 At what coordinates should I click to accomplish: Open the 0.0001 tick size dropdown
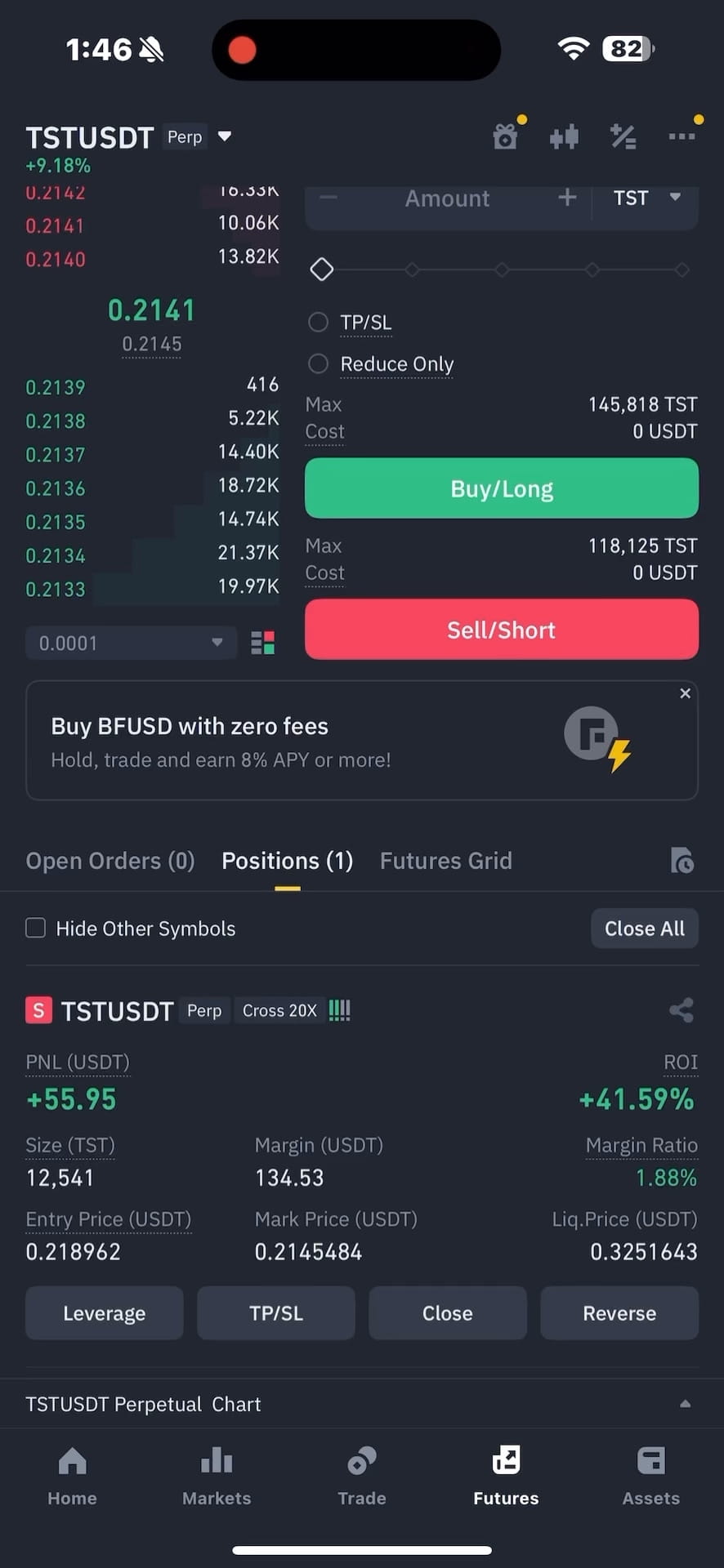pyautogui.click(x=131, y=643)
